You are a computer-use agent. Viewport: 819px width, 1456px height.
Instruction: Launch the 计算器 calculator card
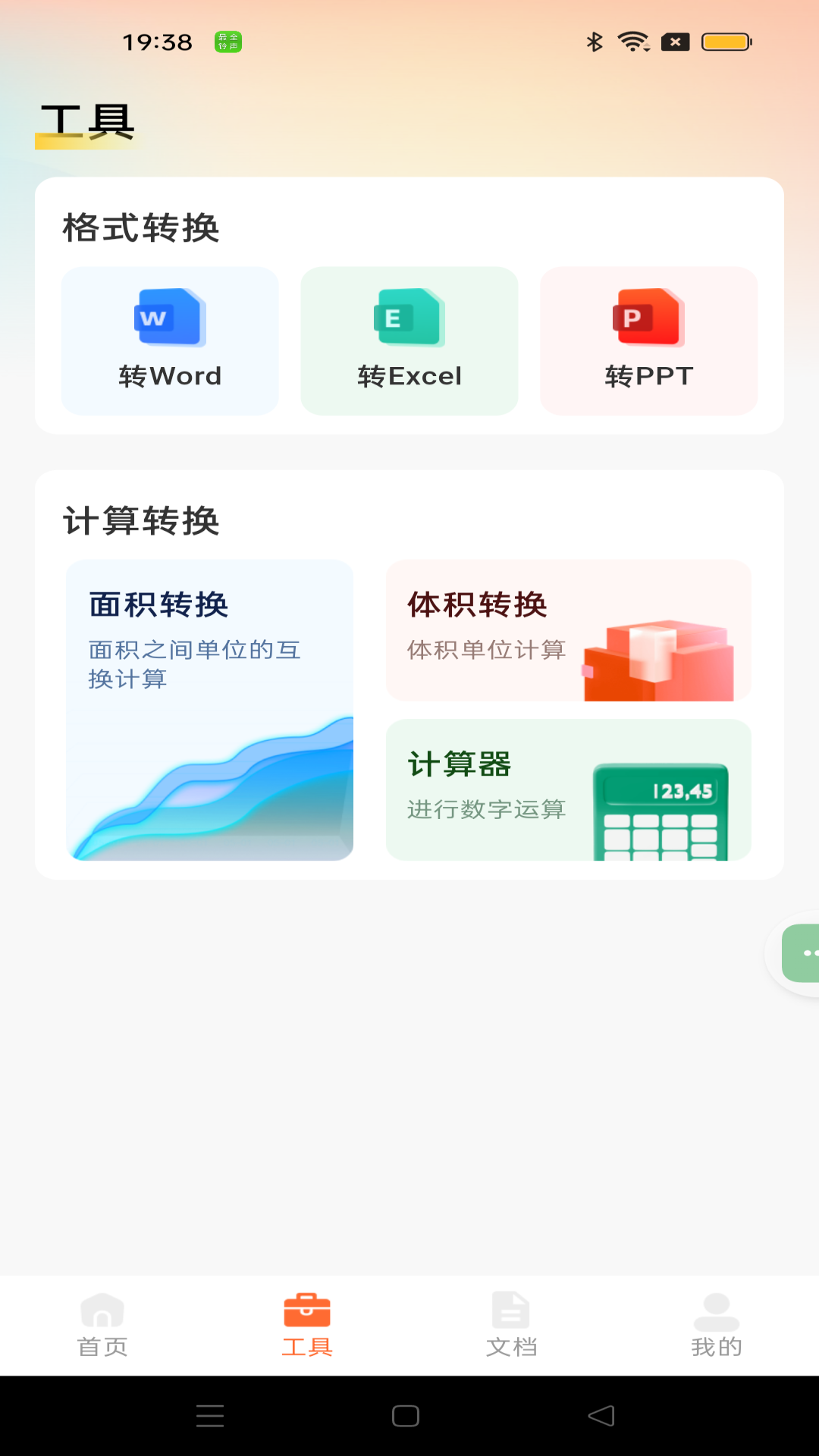click(567, 790)
